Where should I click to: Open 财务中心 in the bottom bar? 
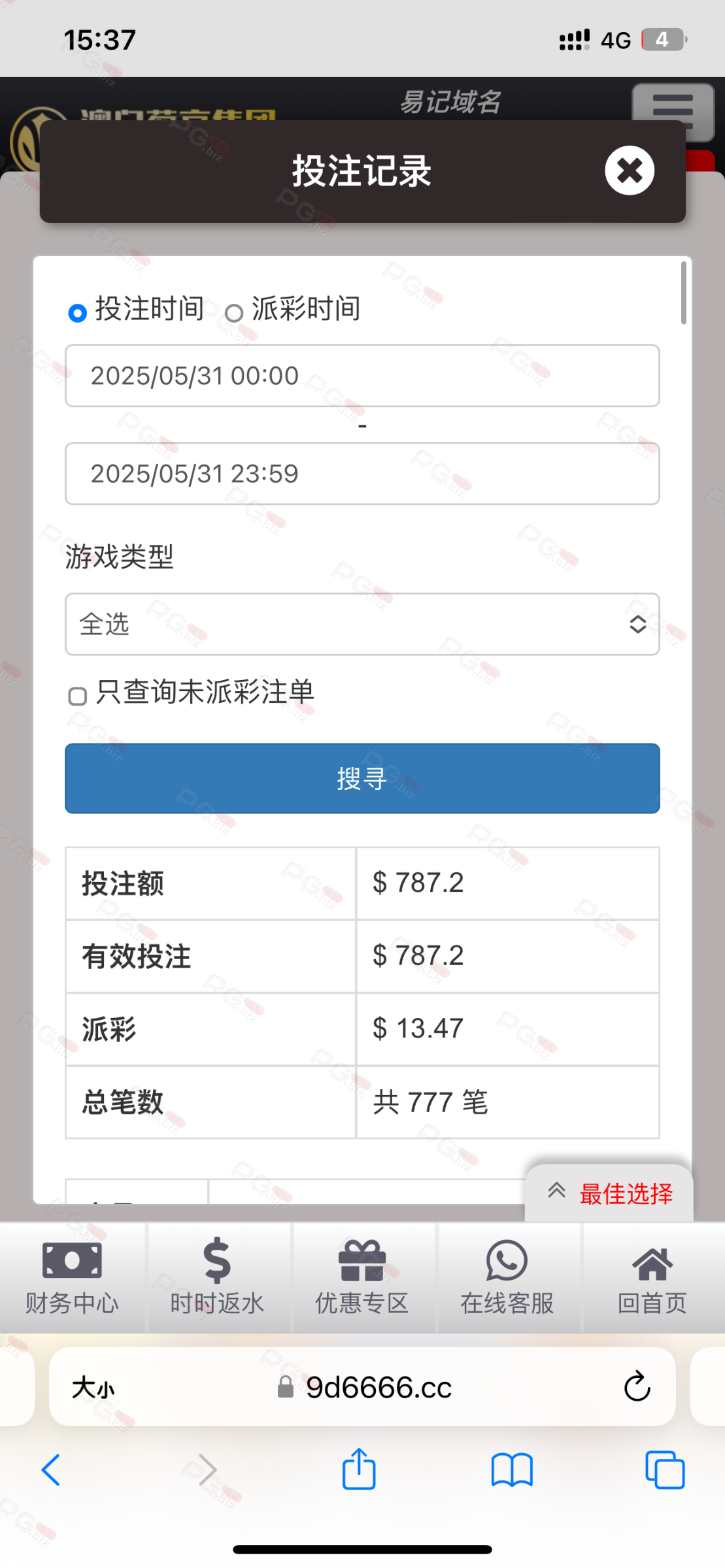pyautogui.click(x=72, y=1277)
